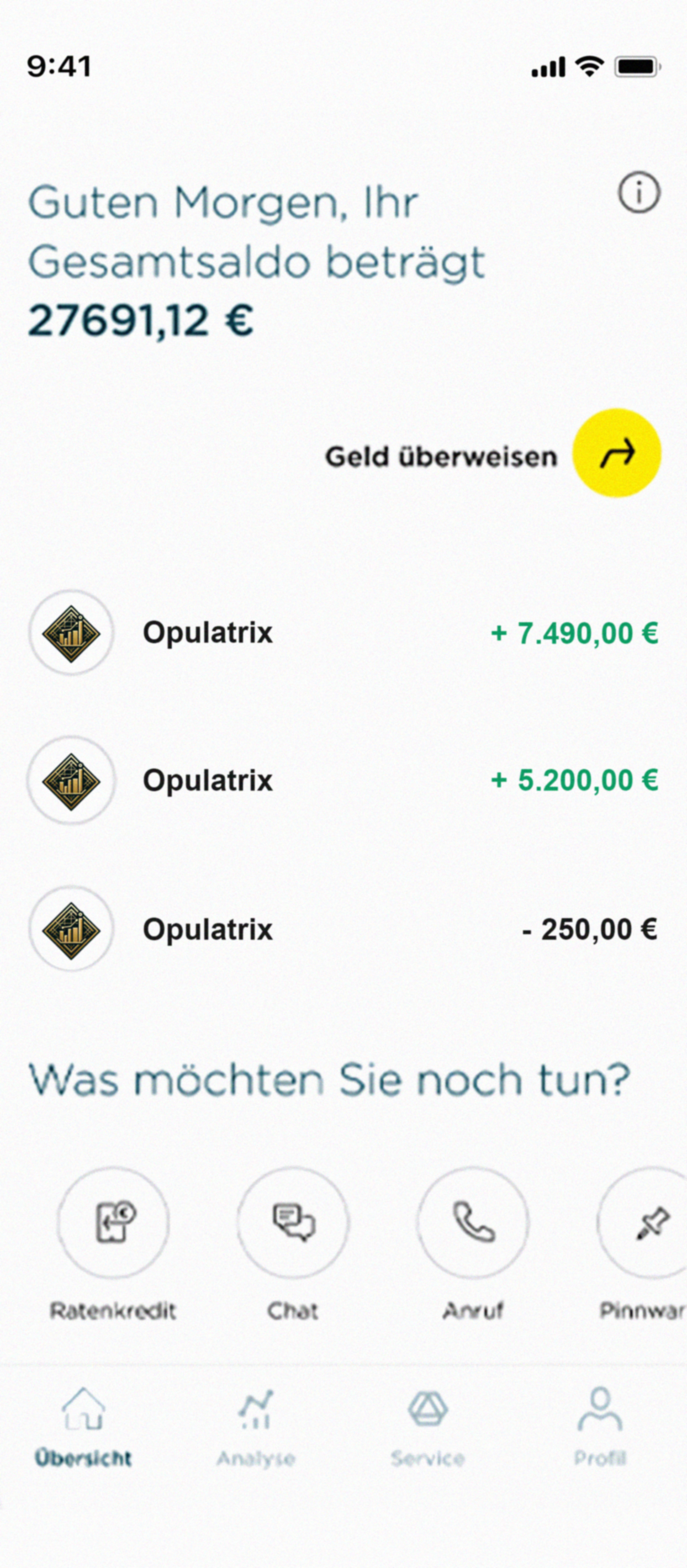This screenshot has height=1568, width=687.
Task: Tap the yellow Geld überweisen button
Action: coord(616,453)
